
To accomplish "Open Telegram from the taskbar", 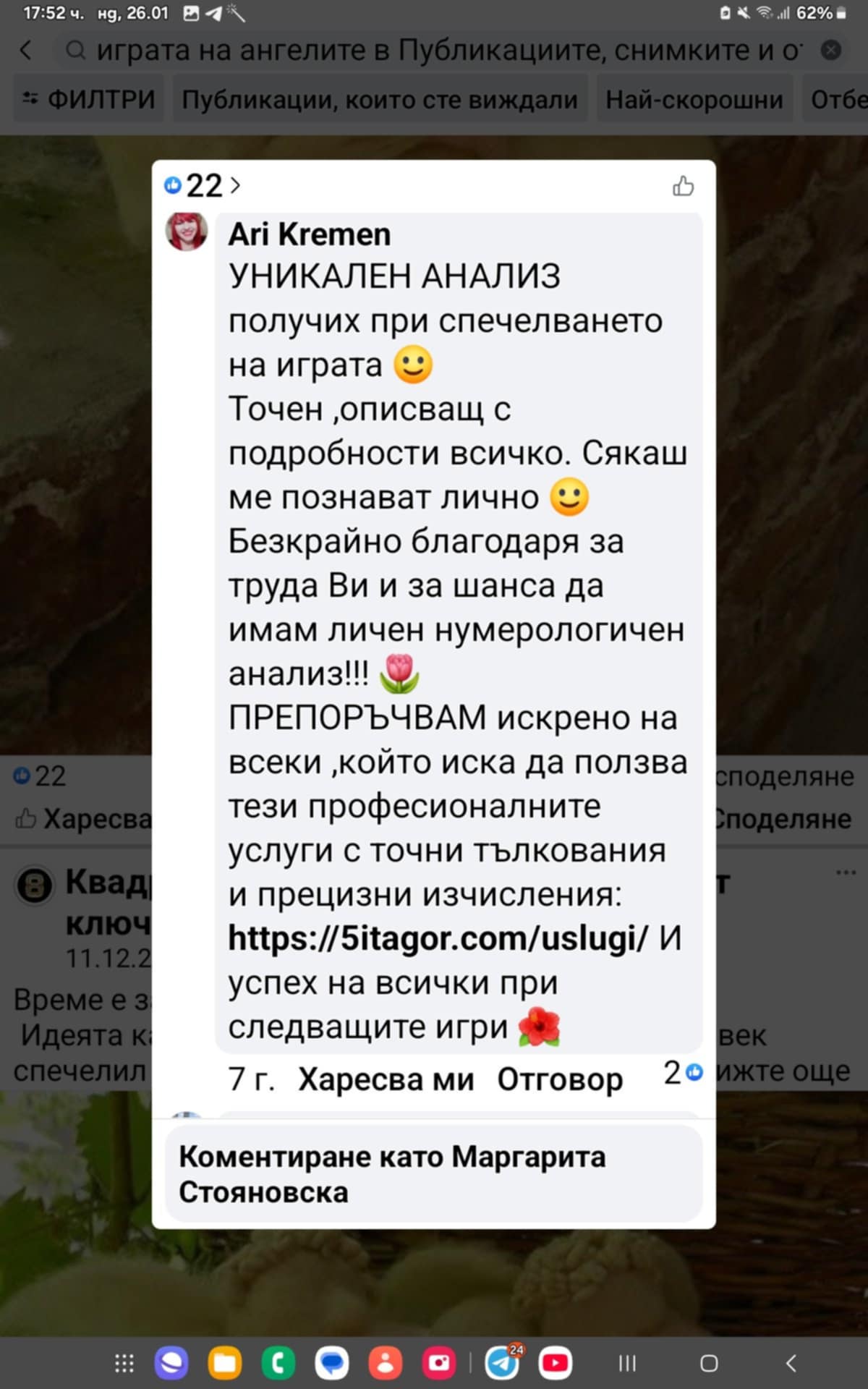I will [x=503, y=1364].
